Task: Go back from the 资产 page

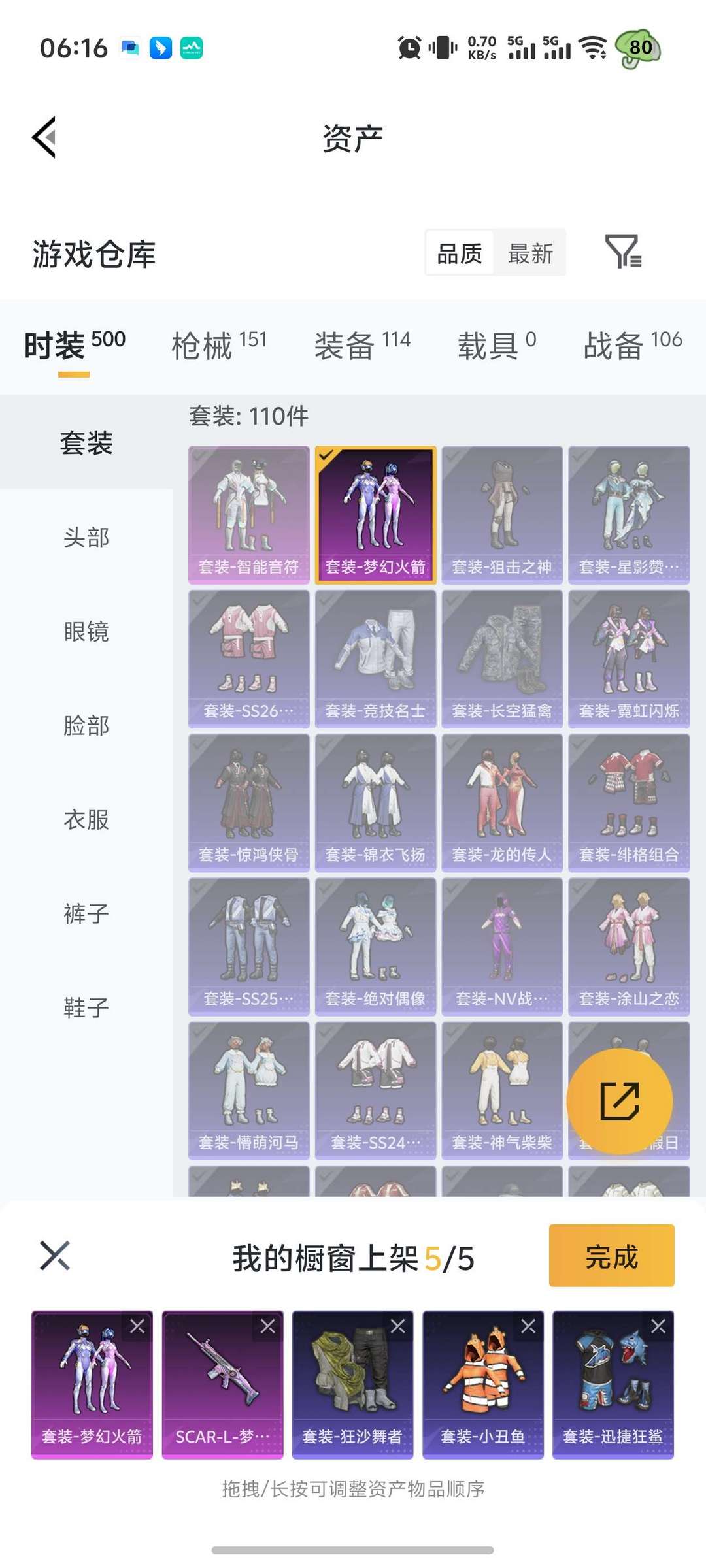Action: 44,137
